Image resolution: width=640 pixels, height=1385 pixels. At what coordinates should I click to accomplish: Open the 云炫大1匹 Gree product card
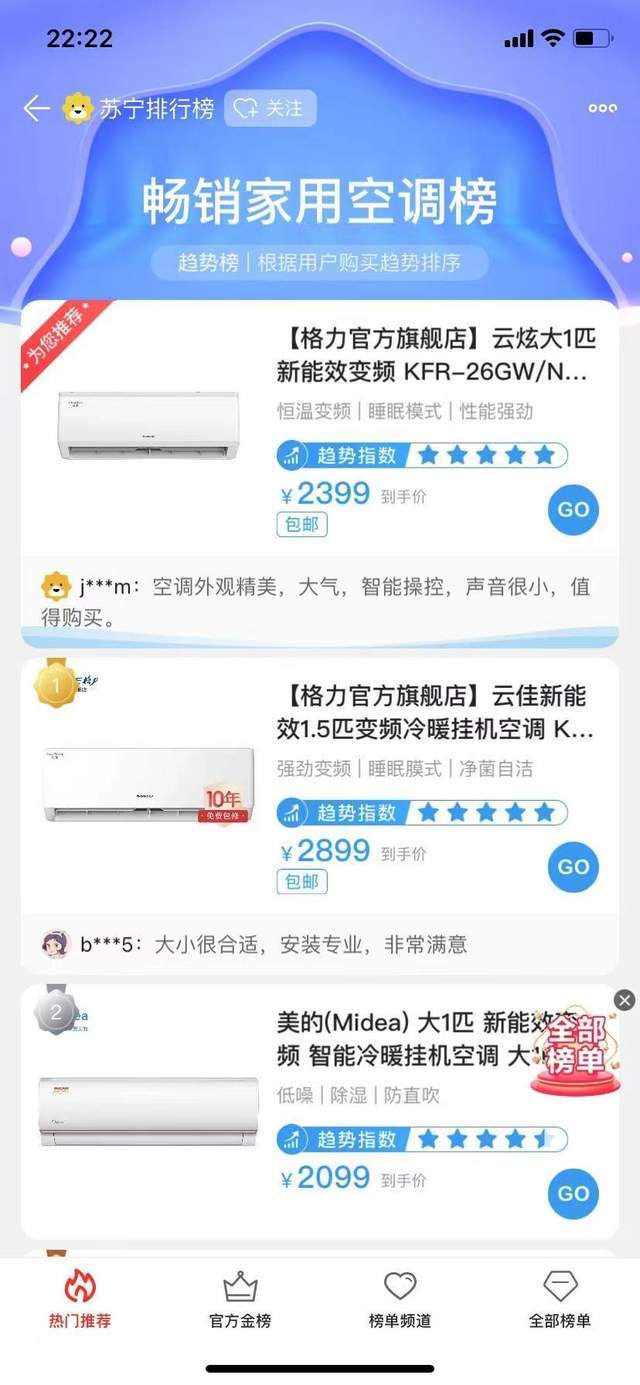435,355
